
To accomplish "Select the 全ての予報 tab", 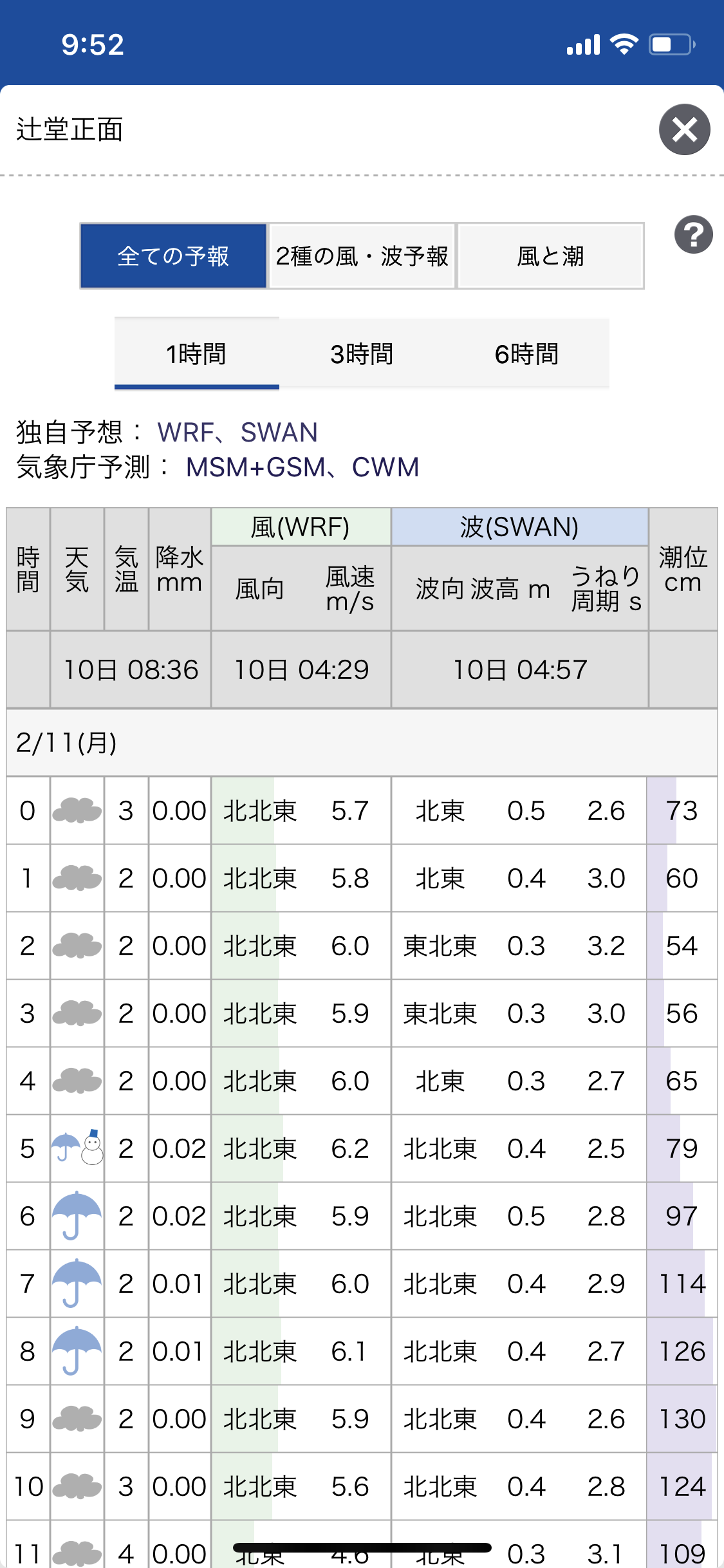I will 173,256.
